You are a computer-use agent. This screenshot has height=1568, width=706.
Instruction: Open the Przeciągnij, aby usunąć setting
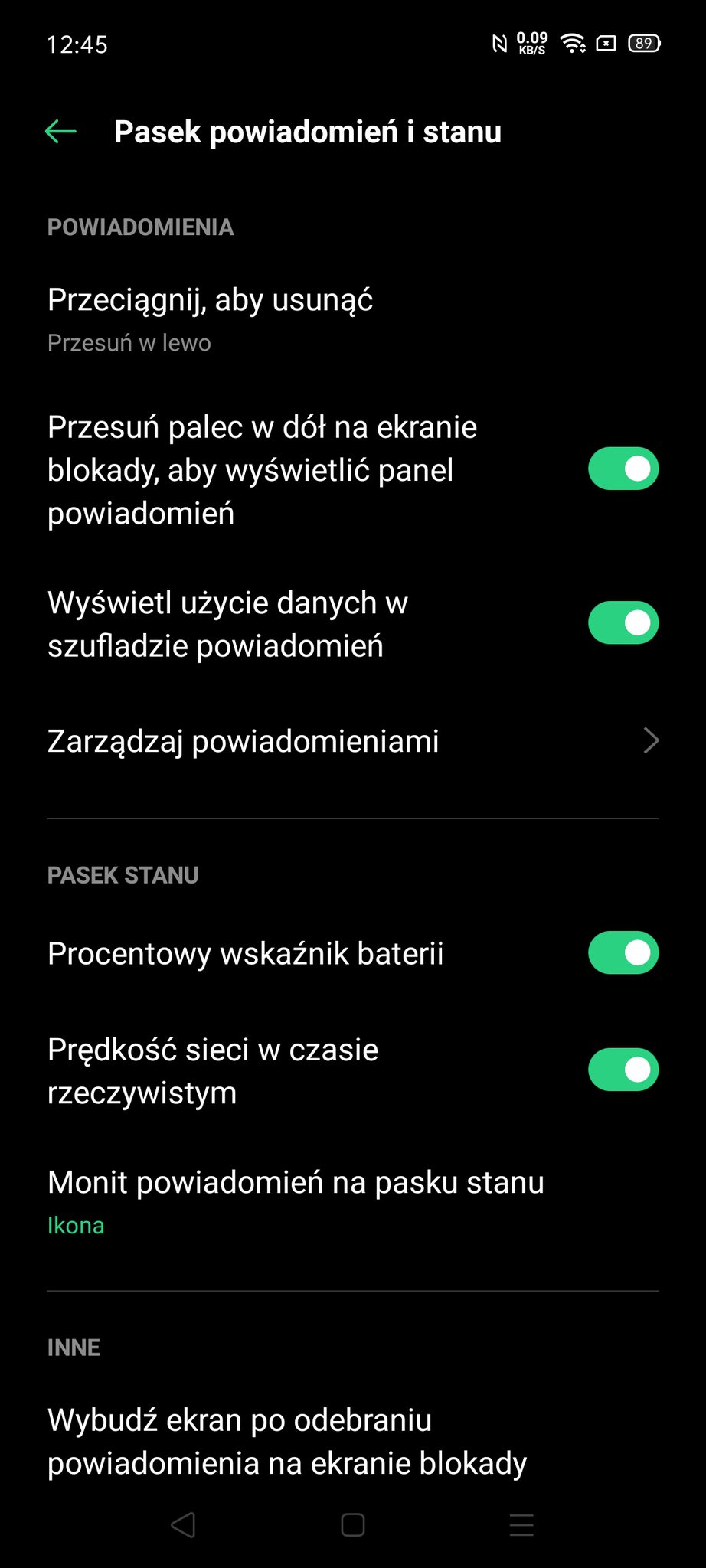pos(353,319)
